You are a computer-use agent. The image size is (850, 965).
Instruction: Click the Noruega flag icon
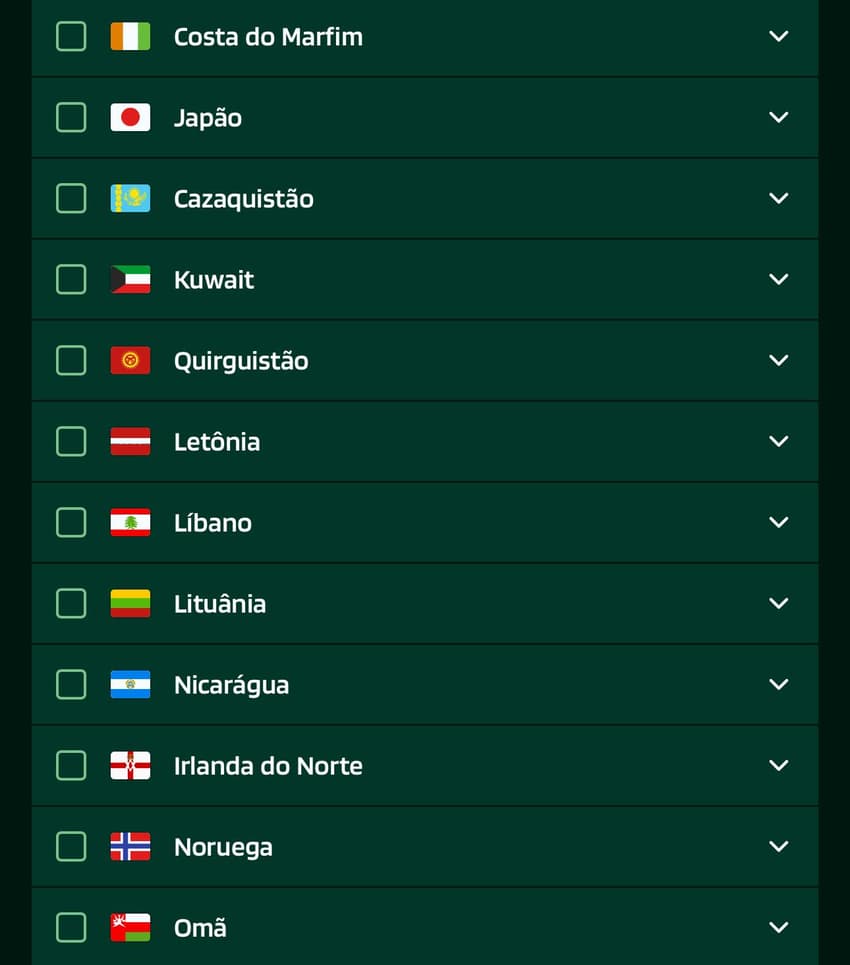(x=130, y=846)
